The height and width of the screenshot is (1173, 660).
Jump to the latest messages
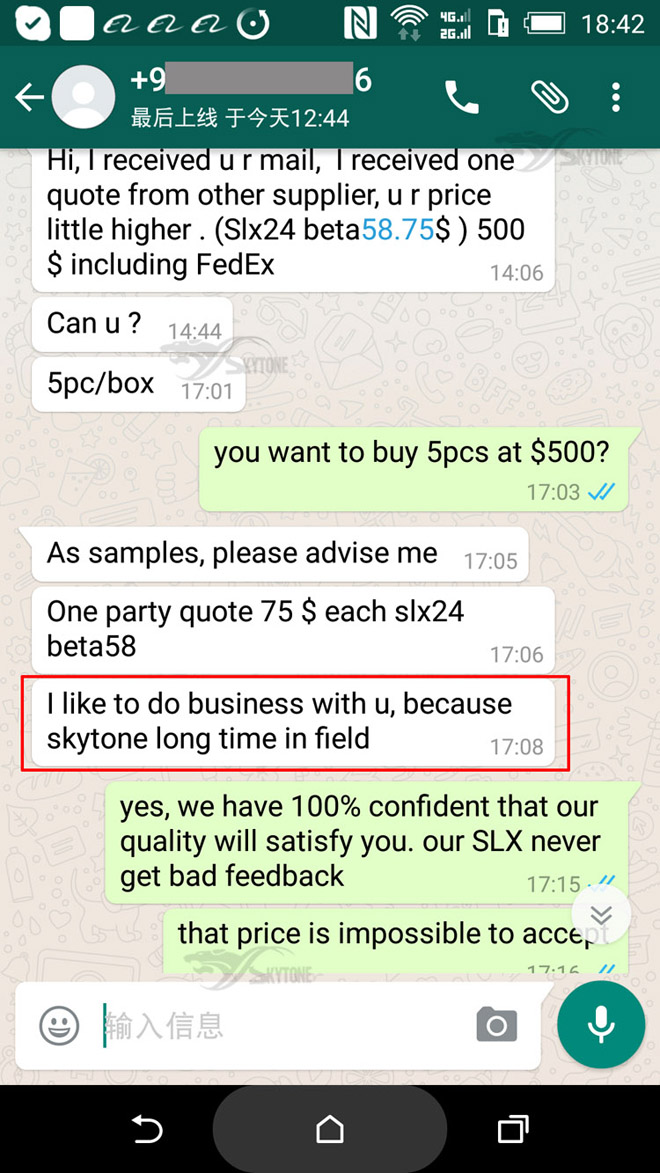tap(601, 914)
